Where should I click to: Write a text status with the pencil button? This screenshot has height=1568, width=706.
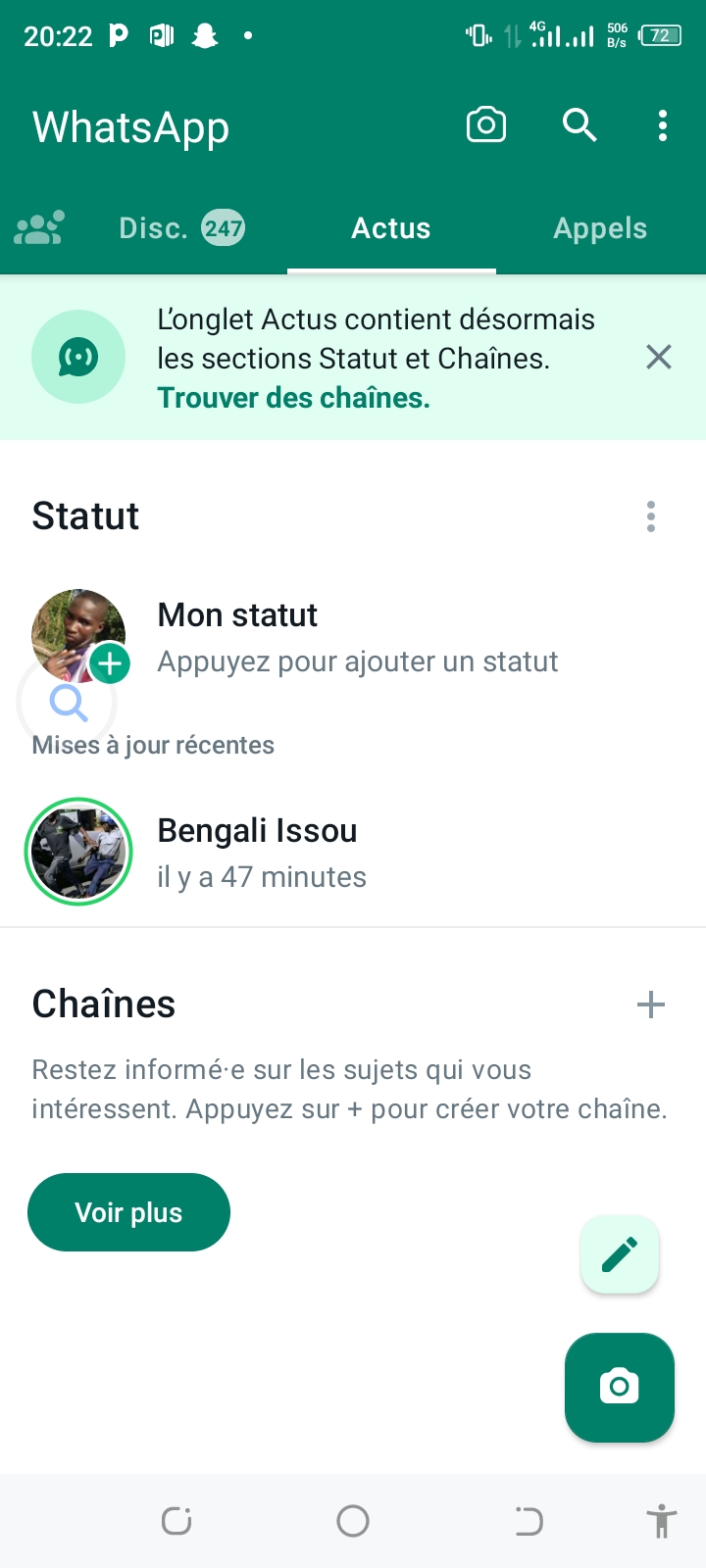click(x=620, y=1254)
